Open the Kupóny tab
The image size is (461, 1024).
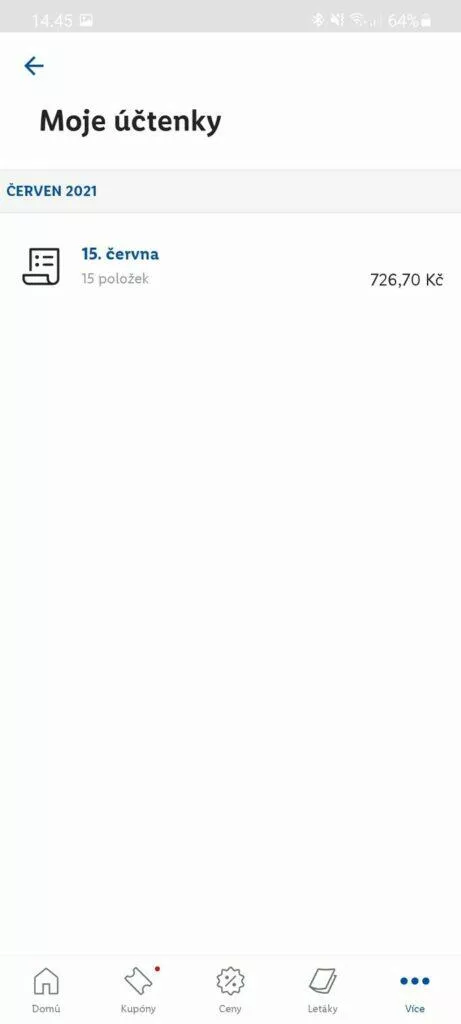click(138, 989)
